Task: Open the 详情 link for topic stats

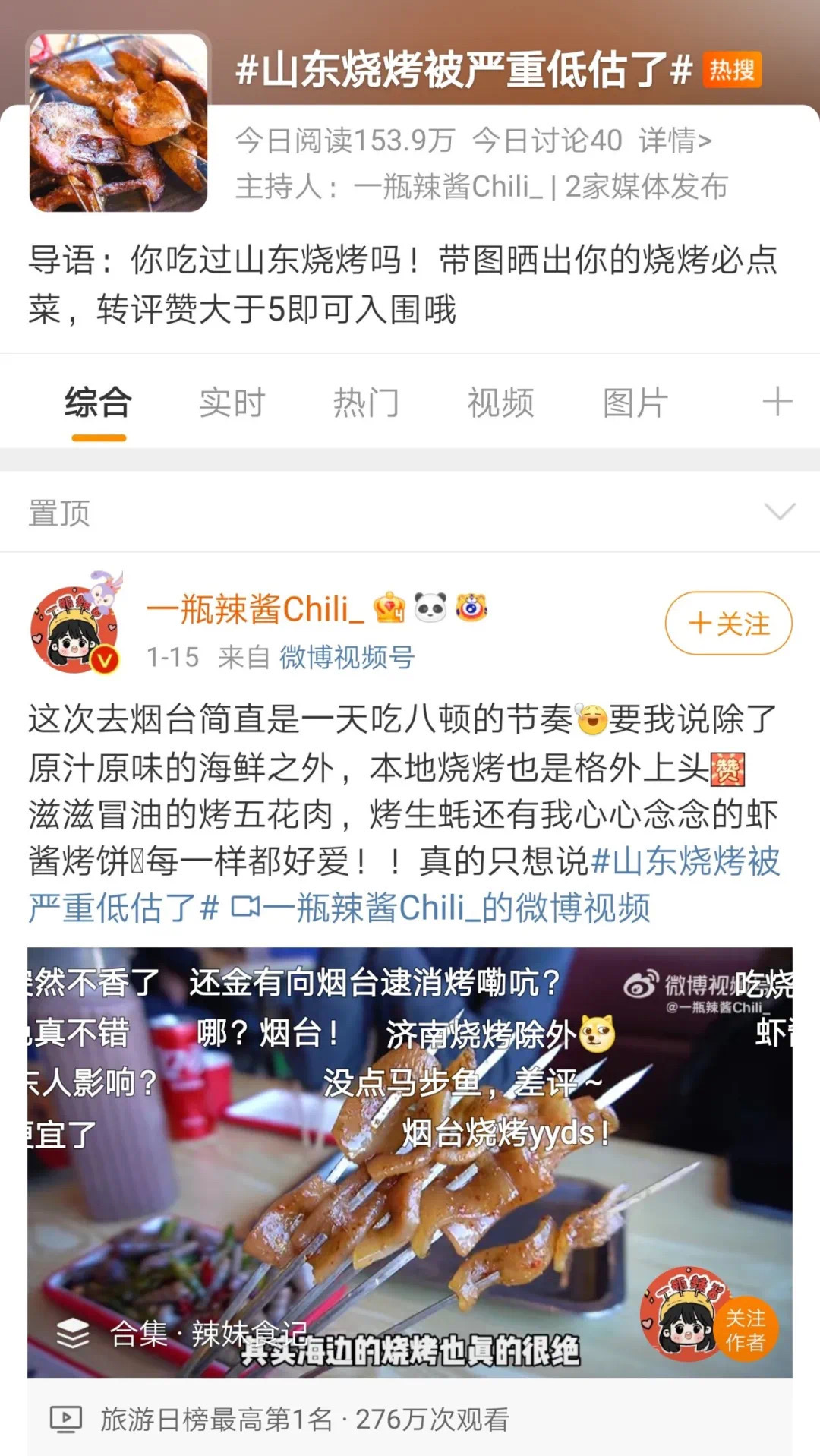Action: click(x=675, y=141)
